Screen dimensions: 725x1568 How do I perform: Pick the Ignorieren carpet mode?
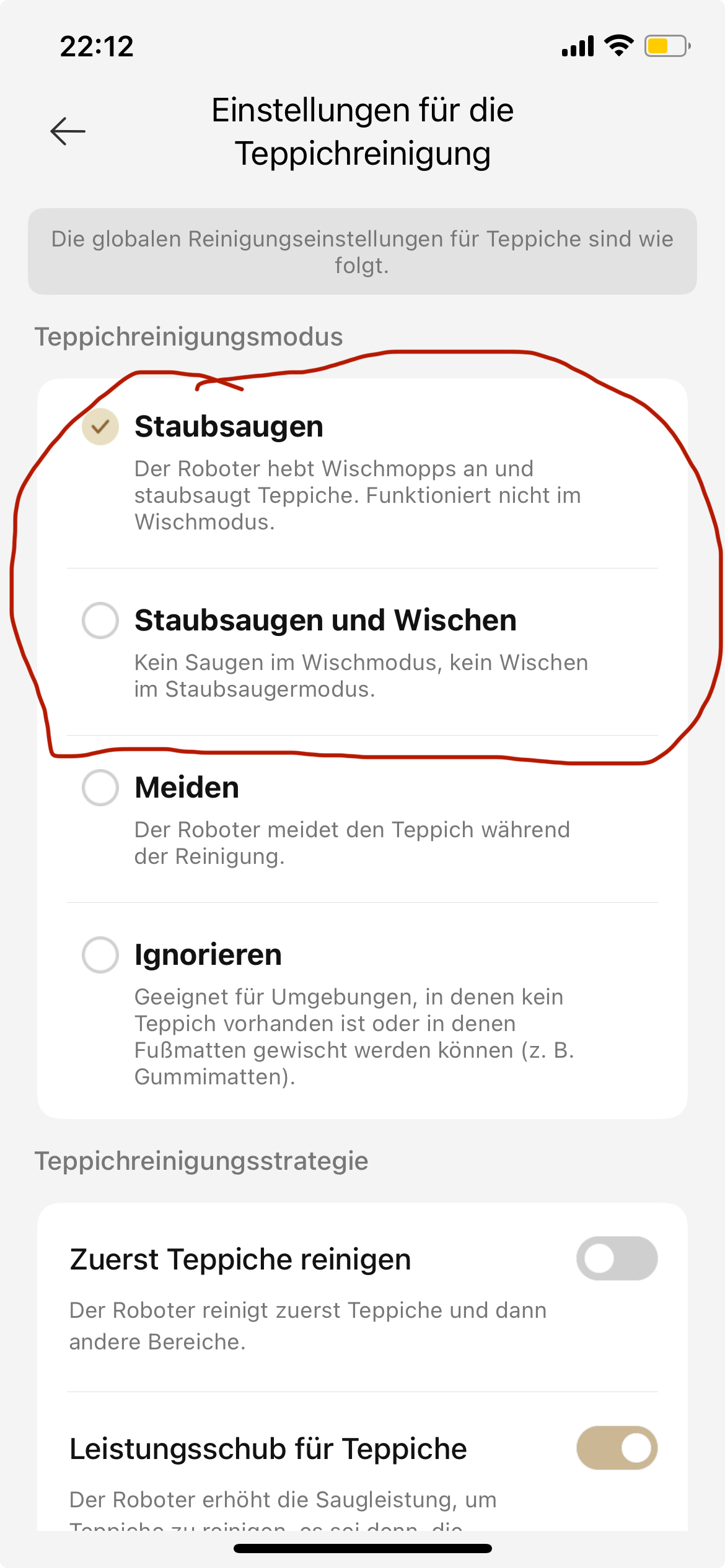(x=100, y=954)
